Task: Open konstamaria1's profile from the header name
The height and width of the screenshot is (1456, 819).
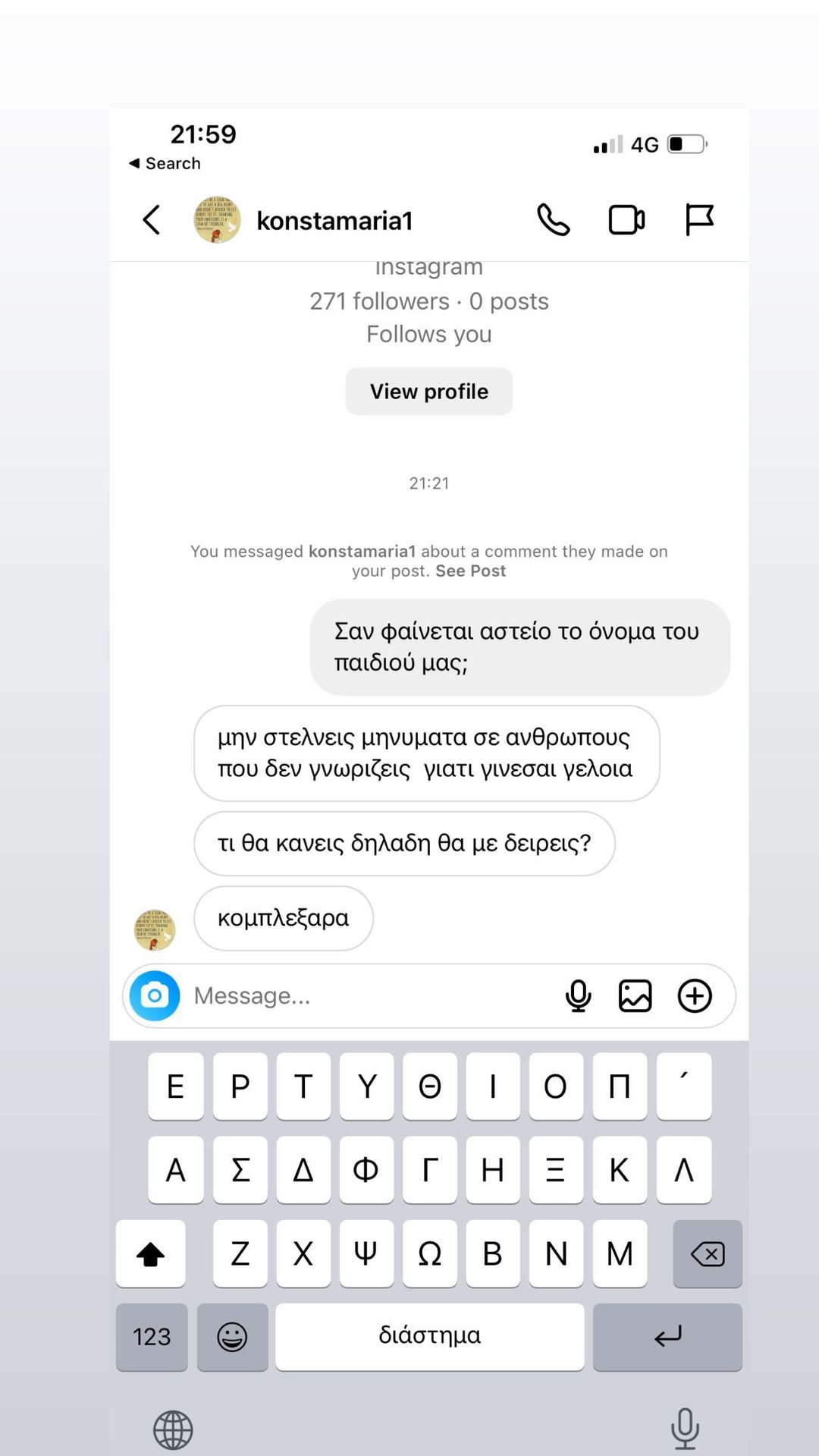Action: [x=334, y=221]
